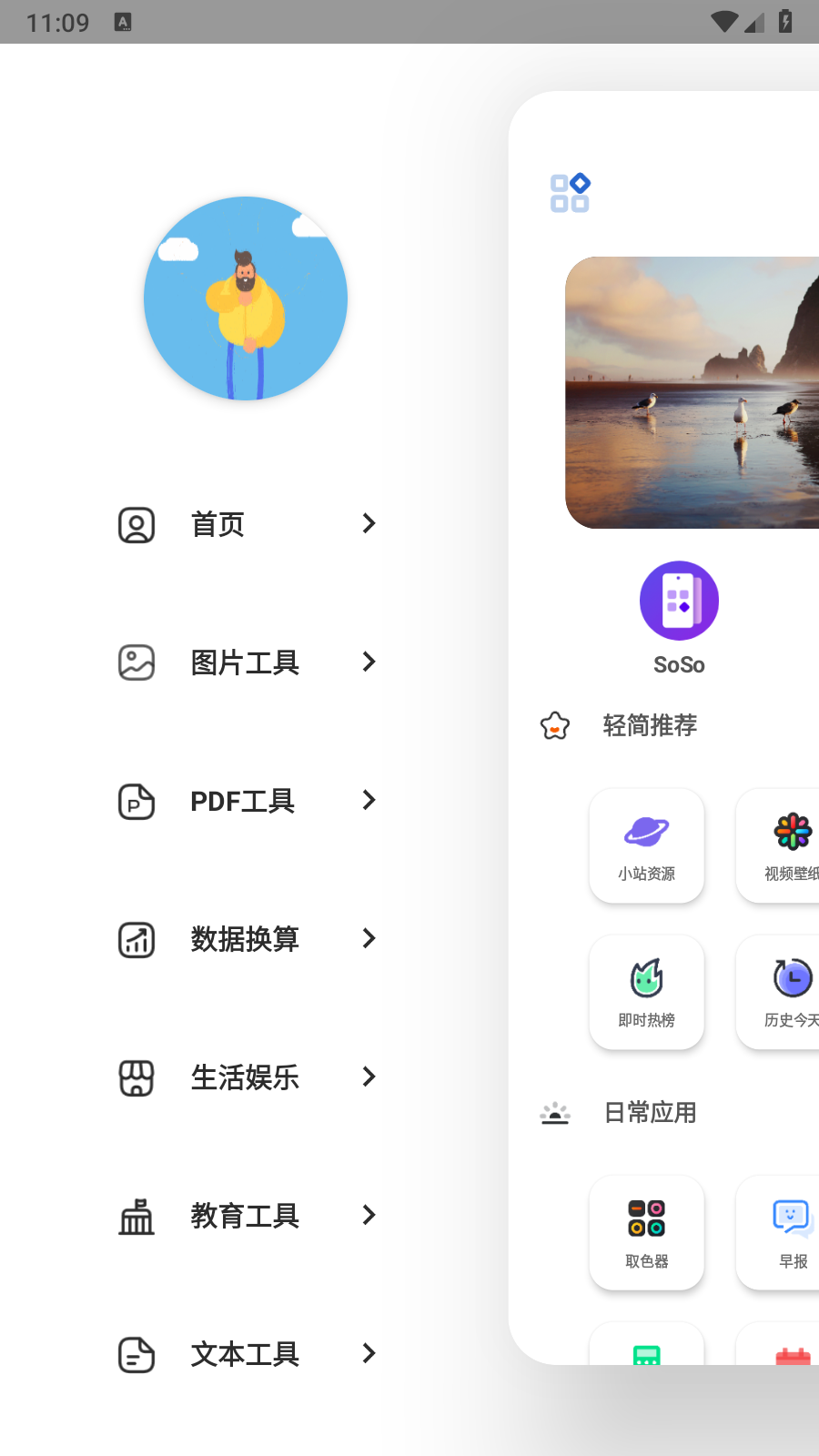Open the 即时热榜 card
The width and height of the screenshot is (819, 1456).
pyautogui.click(x=647, y=992)
